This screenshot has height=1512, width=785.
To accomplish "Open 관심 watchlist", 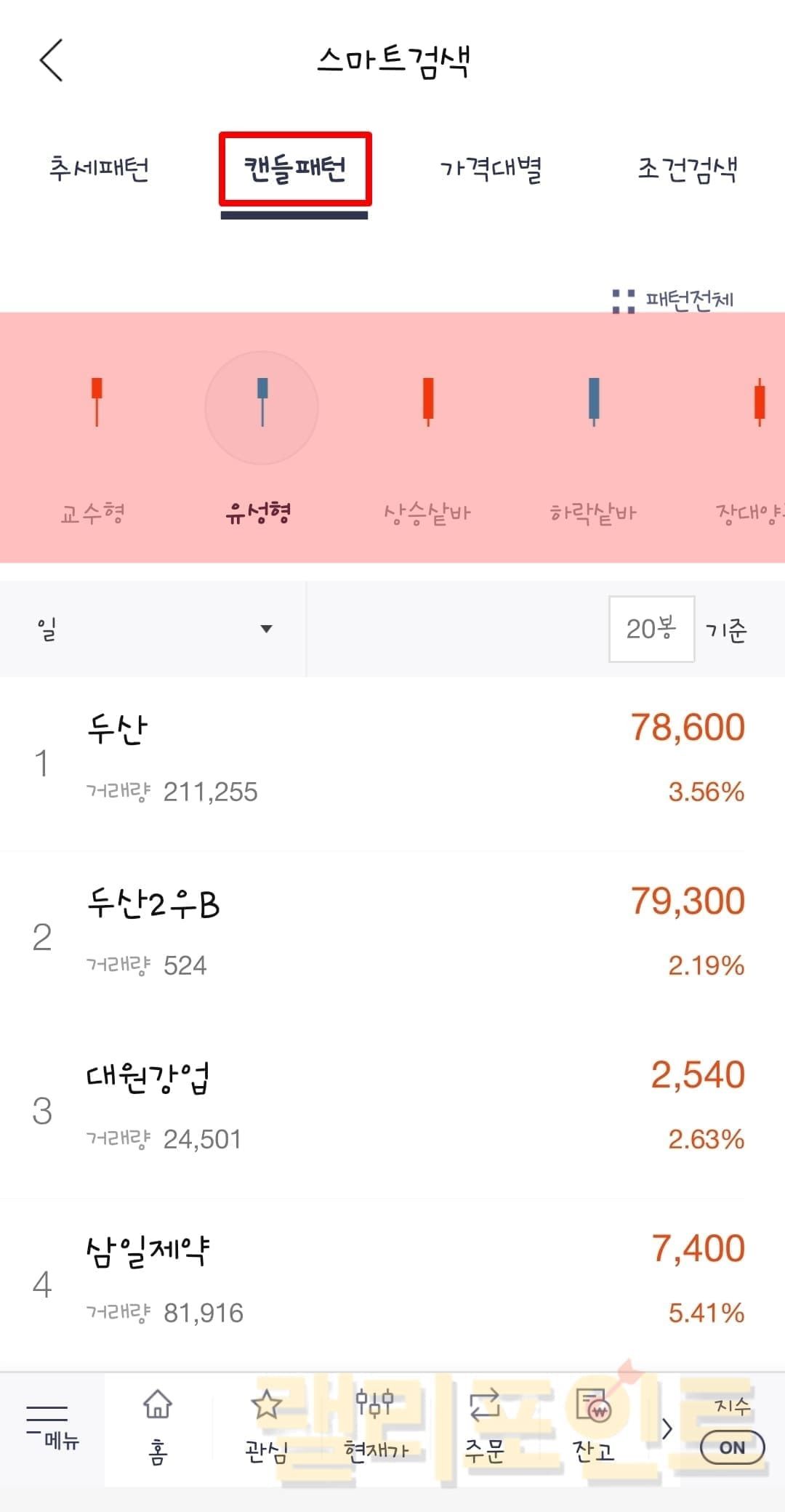I will pos(266,1428).
